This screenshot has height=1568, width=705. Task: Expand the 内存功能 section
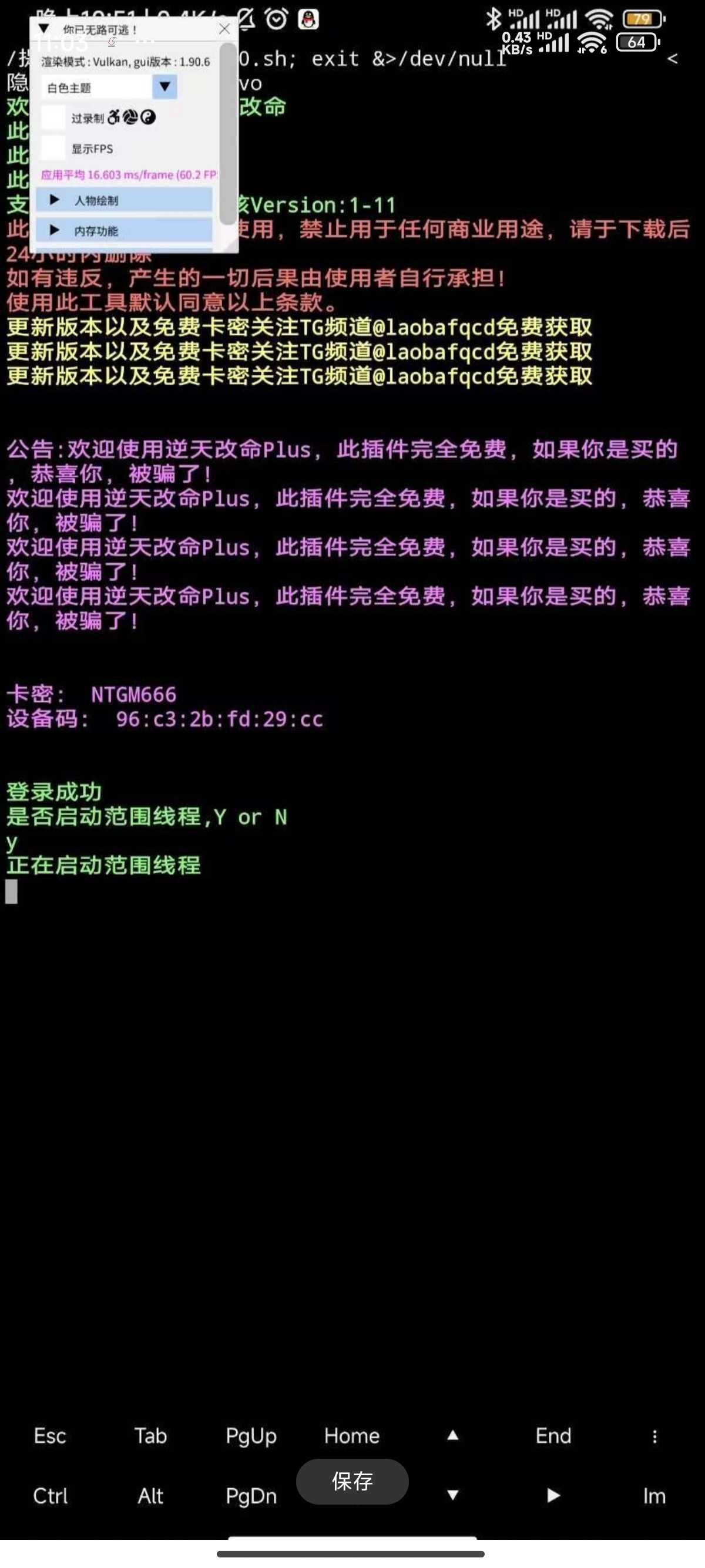tap(123, 230)
